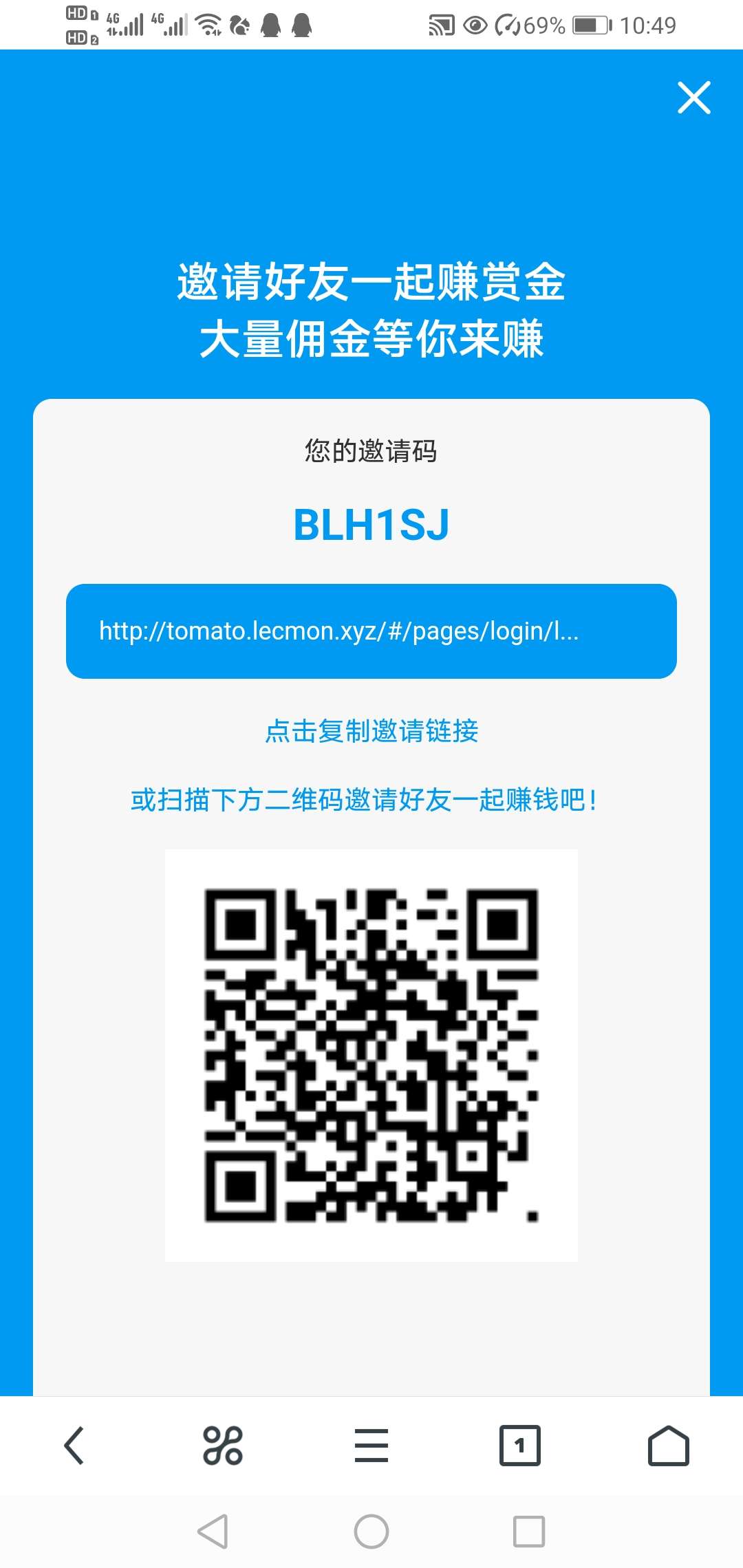
Task: Open the tab switcher showing 1 tab
Action: (520, 1446)
